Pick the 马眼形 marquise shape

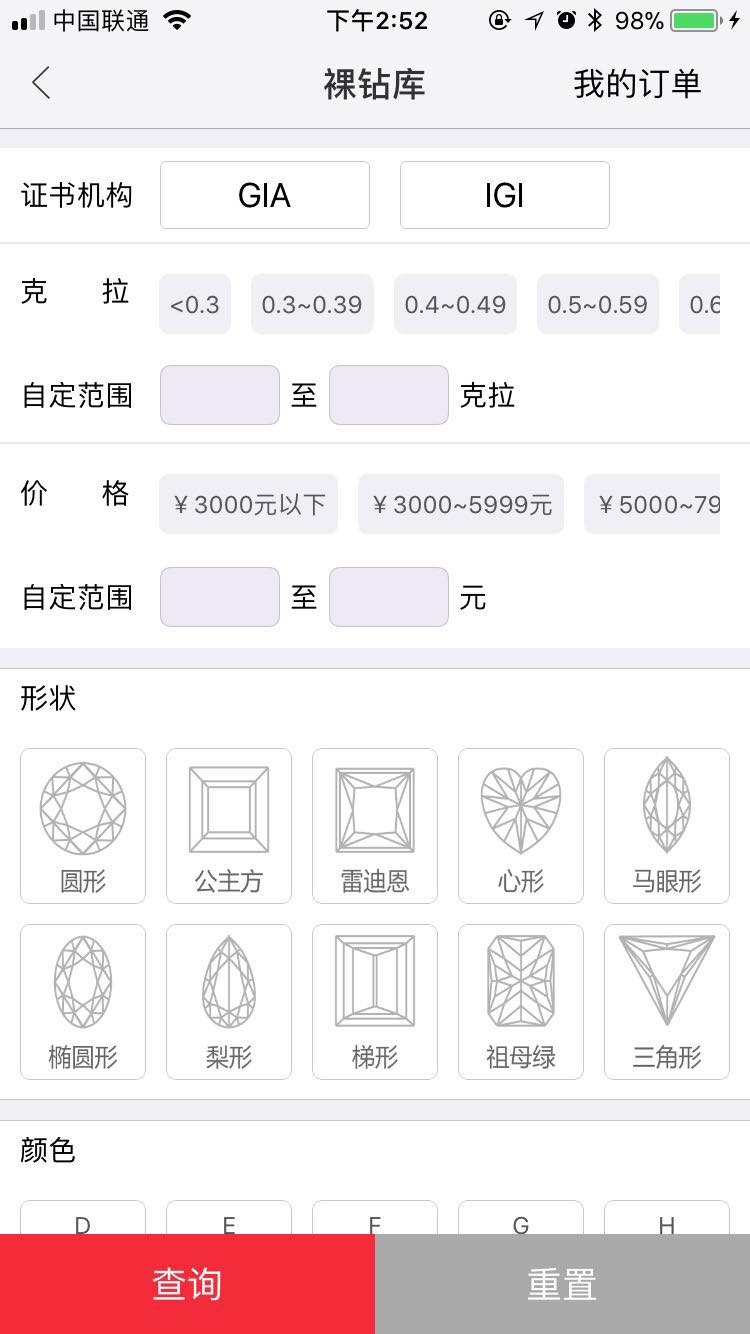tap(667, 826)
